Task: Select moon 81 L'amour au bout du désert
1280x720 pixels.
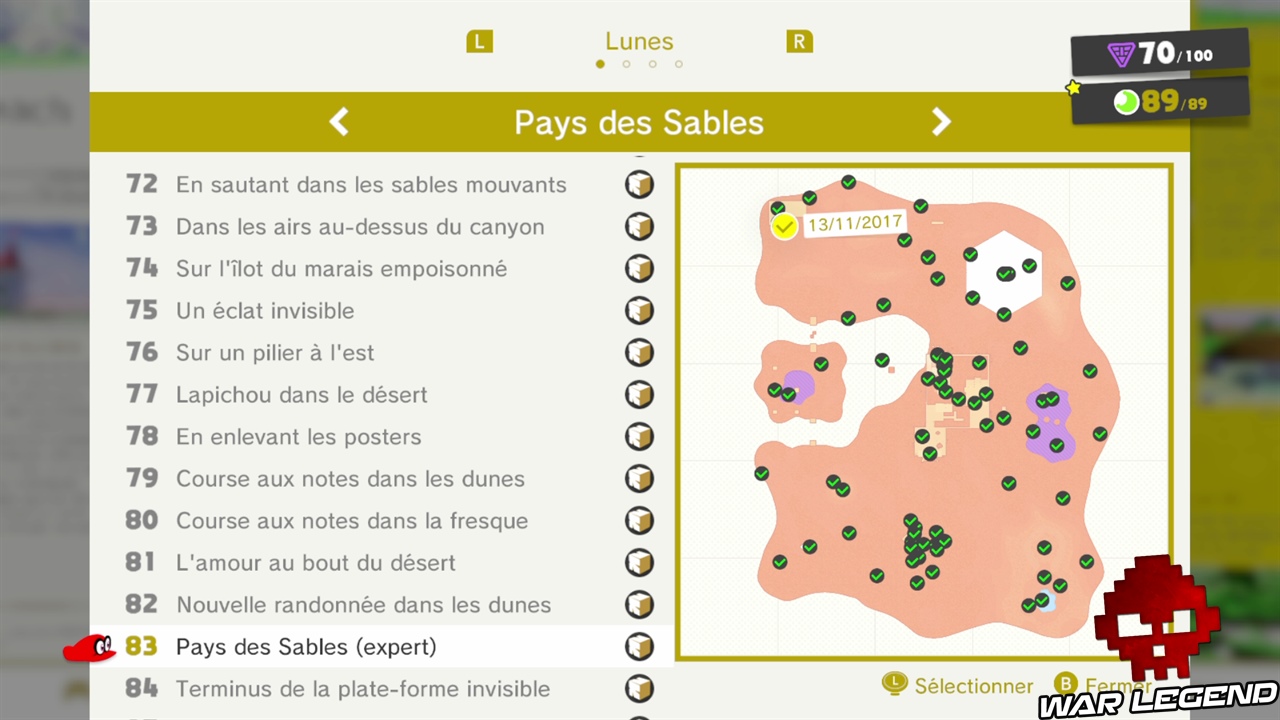Action: [x=316, y=563]
